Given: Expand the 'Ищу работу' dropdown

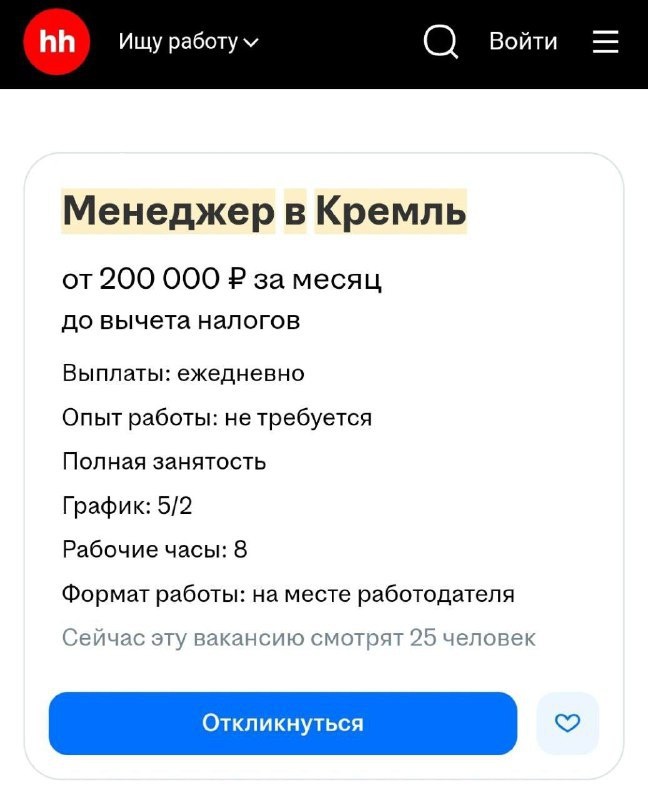Looking at the screenshot, I should point(188,42).
